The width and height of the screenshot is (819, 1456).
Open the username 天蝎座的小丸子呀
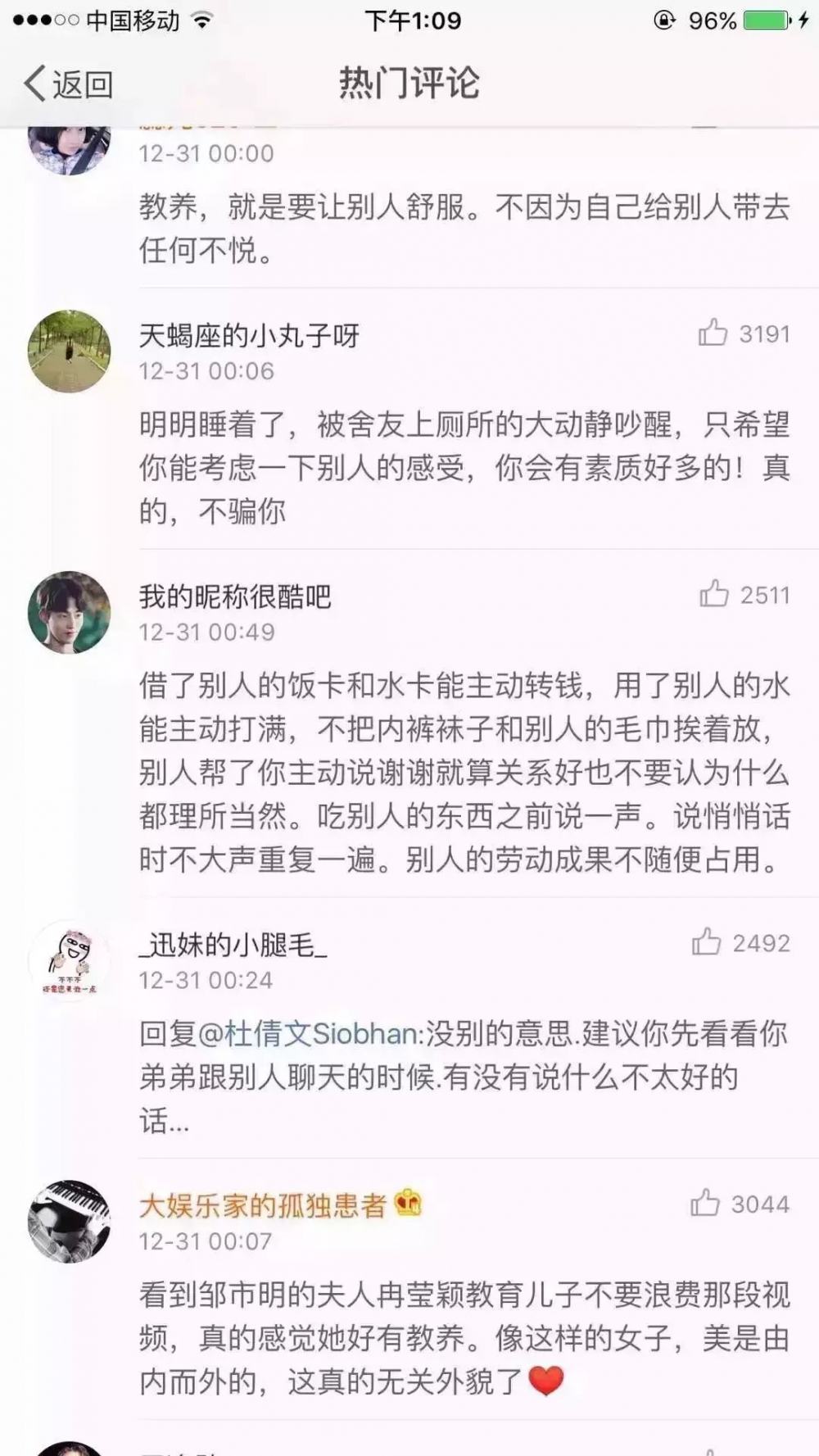pos(249,335)
